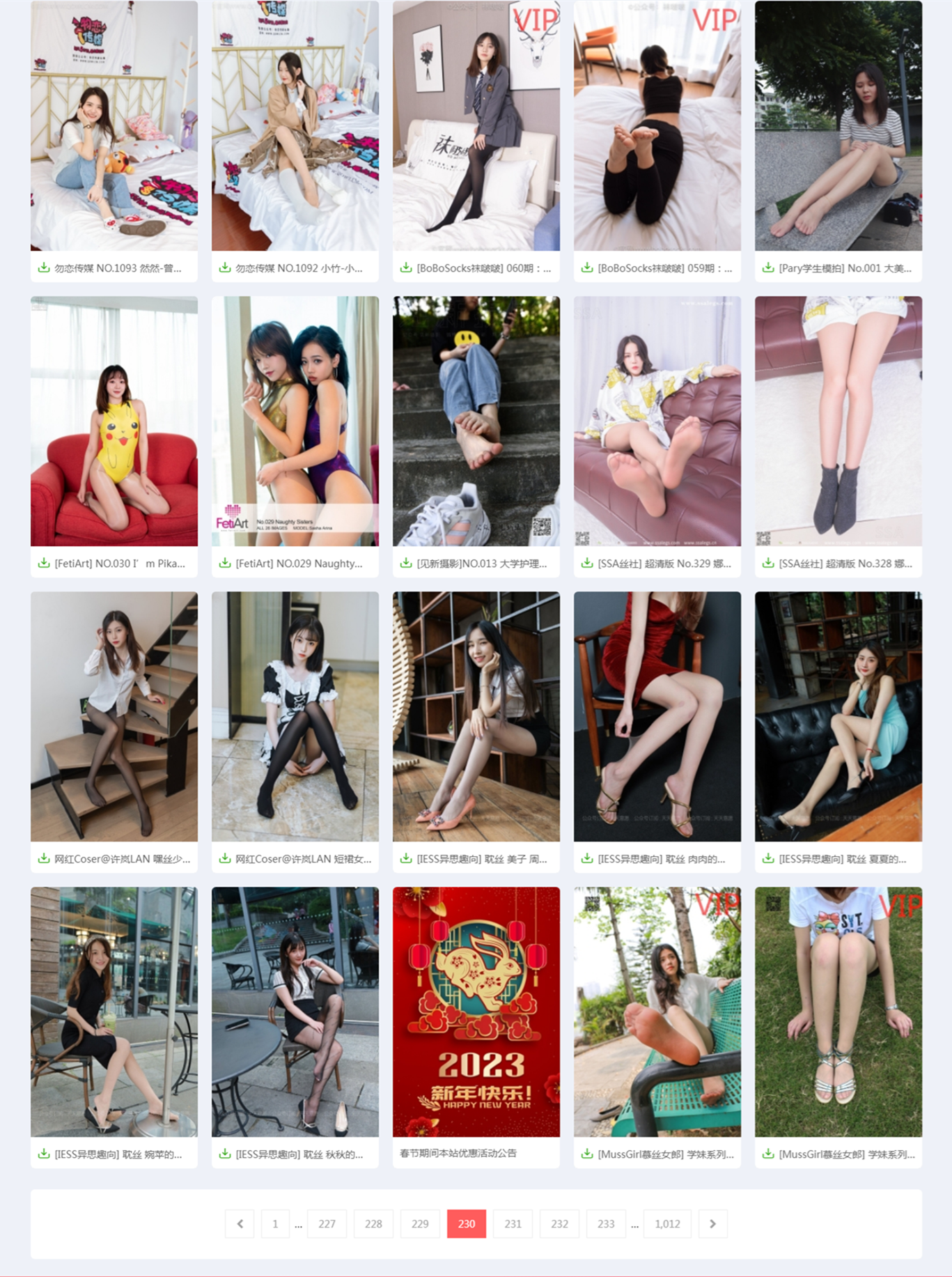
Task: Open the SSA No.329 album
Action: (x=657, y=421)
